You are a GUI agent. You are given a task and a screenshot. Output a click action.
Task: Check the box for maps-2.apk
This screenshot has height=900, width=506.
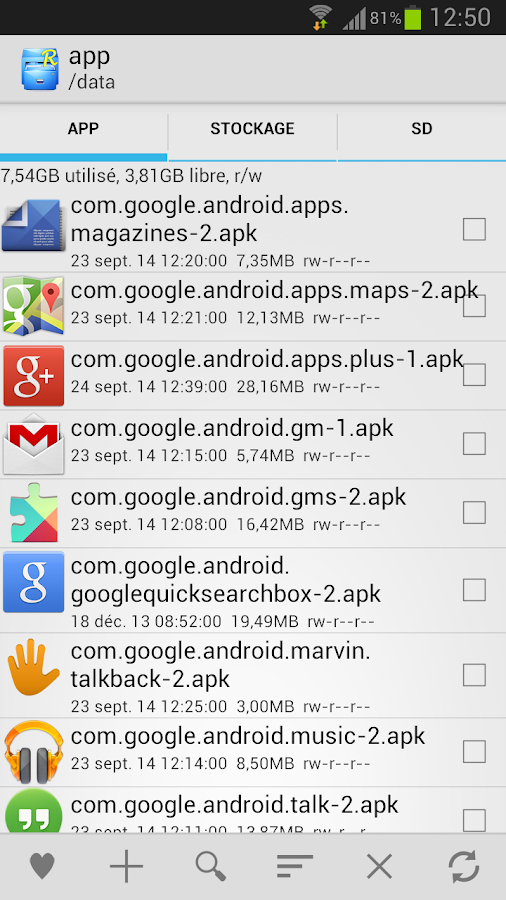pyautogui.click(x=474, y=306)
